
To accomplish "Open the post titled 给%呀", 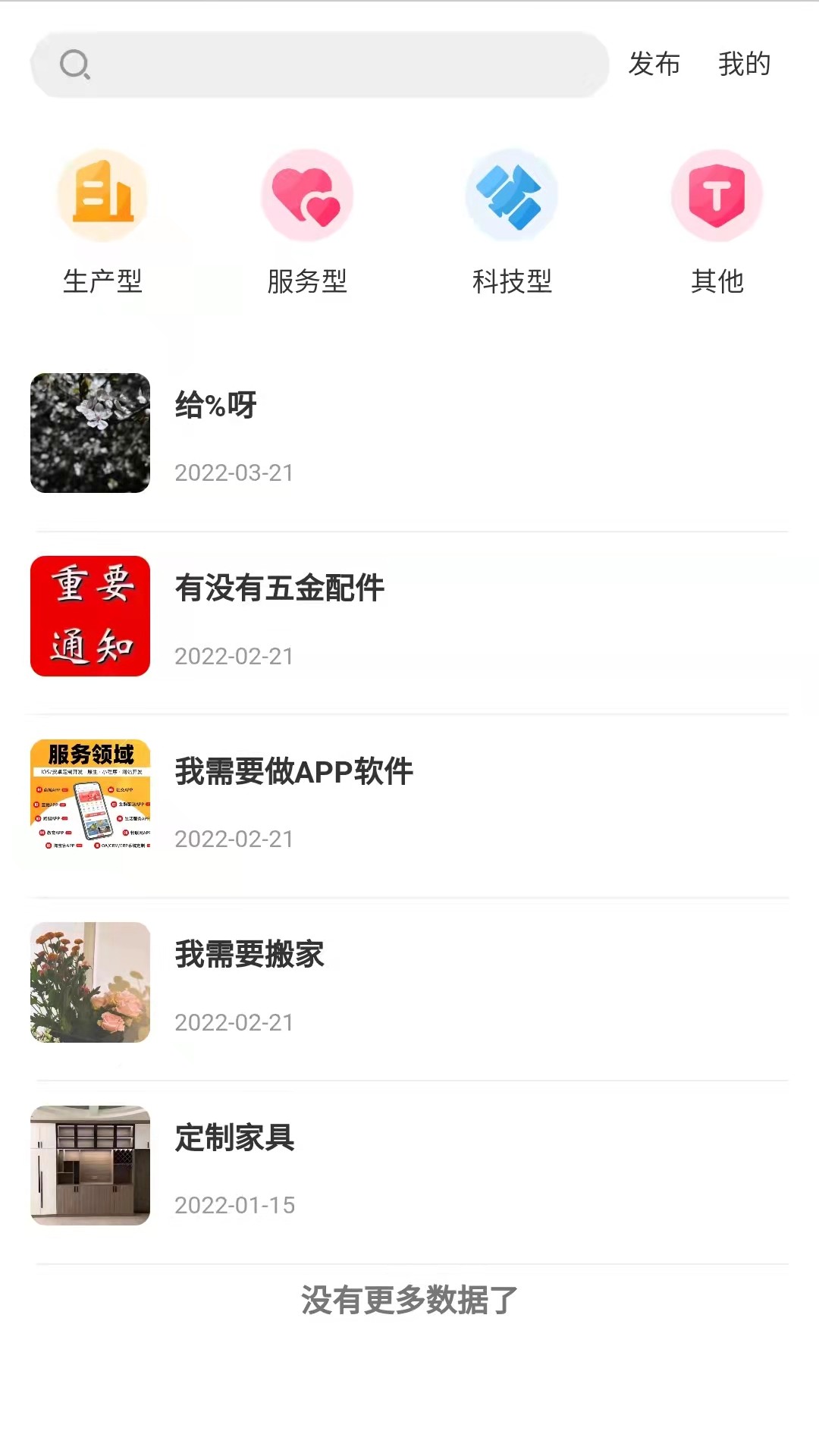I will pos(216,404).
